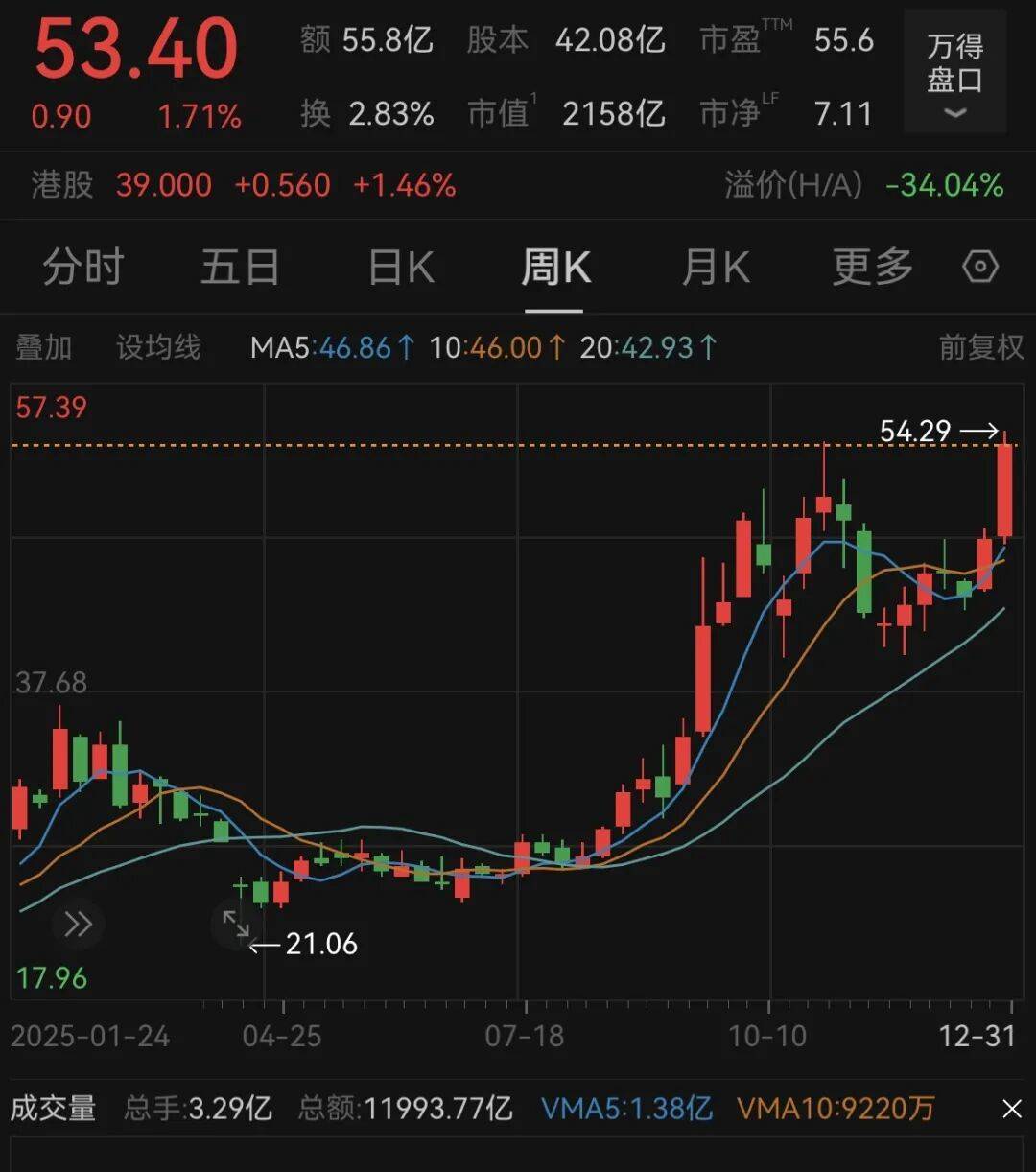
Task: Click the up arrow next to MA20 42.93
Action: click(705, 348)
